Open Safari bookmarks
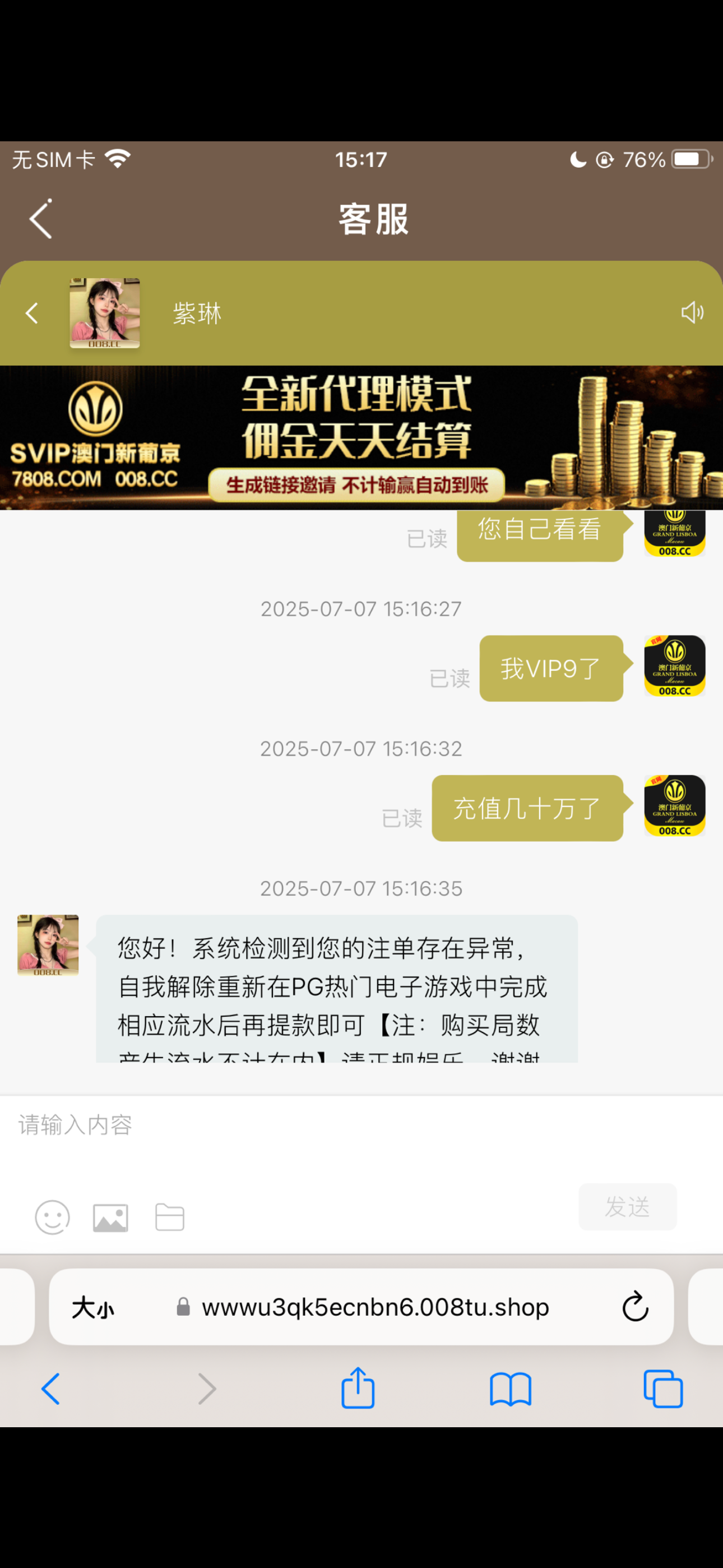723x1568 pixels. (x=510, y=1389)
